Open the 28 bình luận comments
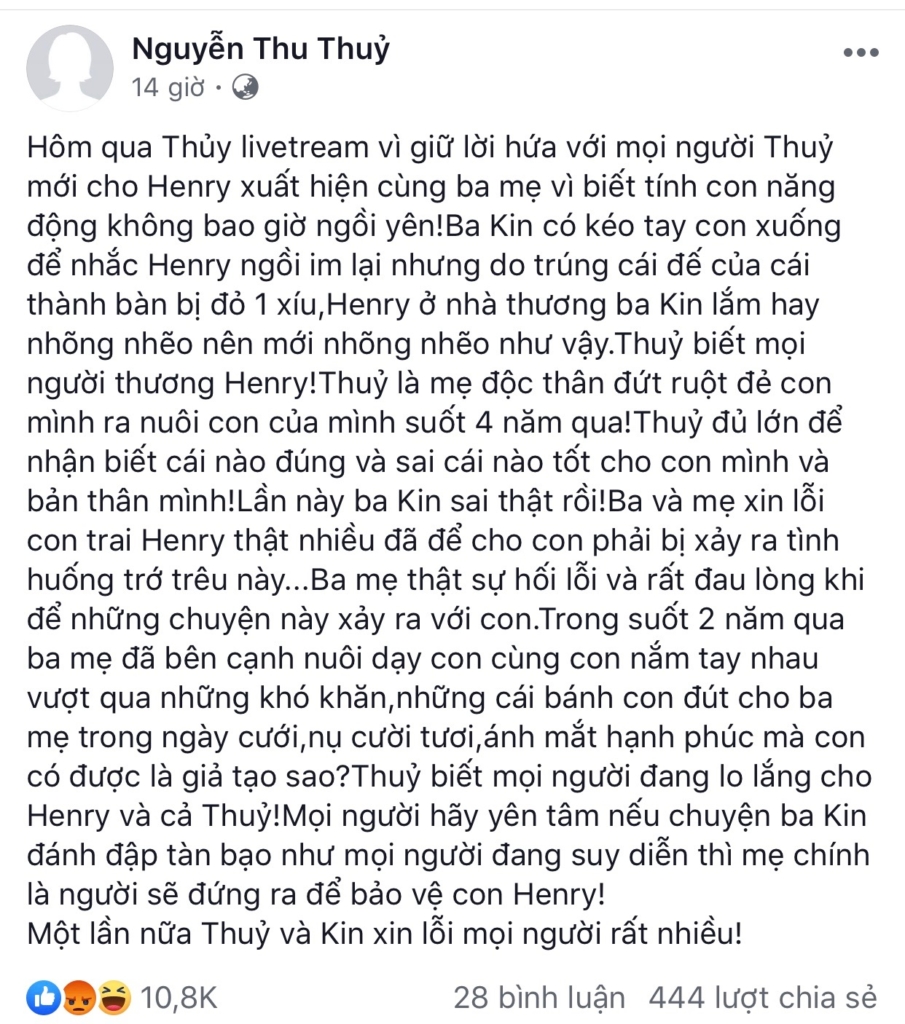 [x=539, y=997]
